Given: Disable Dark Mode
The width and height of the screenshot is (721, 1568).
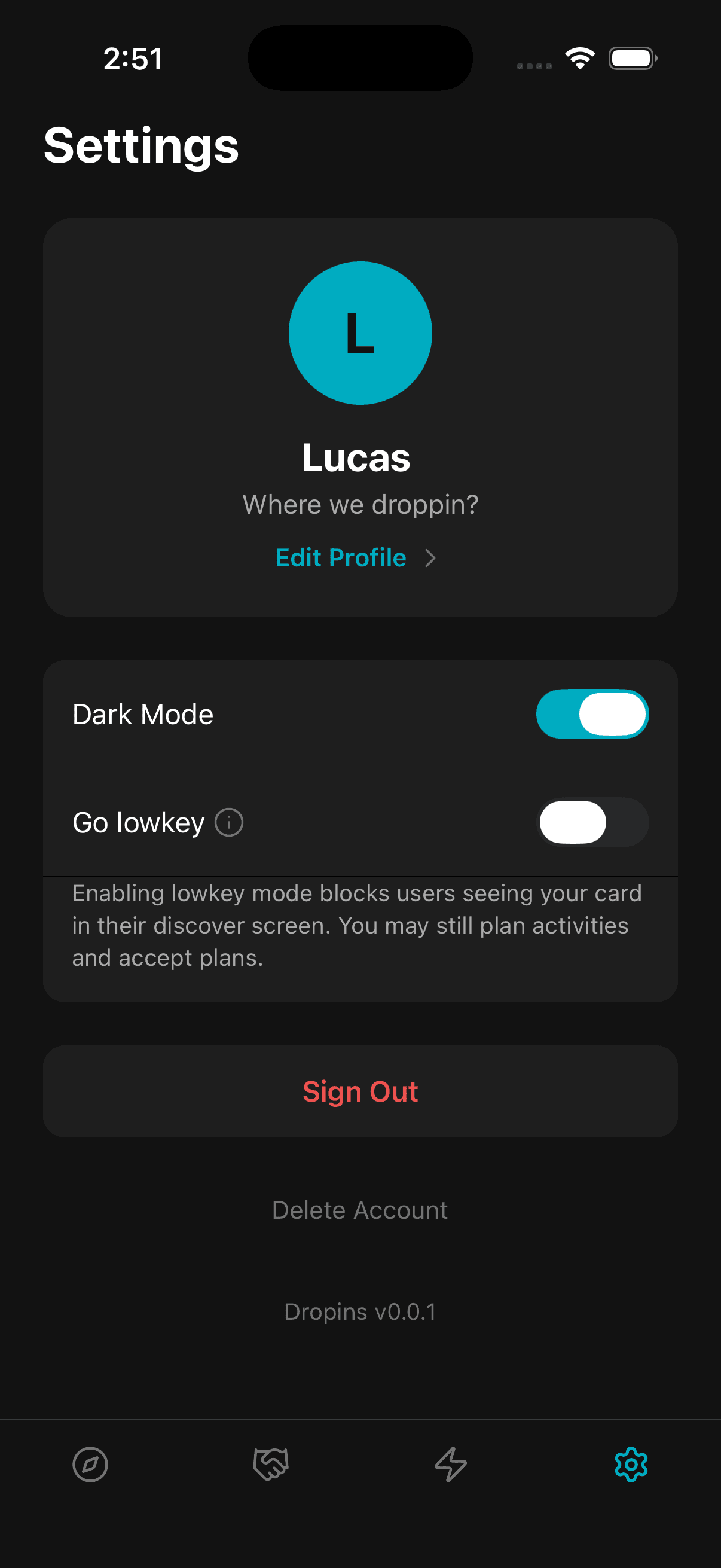Looking at the screenshot, I should click(x=592, y=715).
